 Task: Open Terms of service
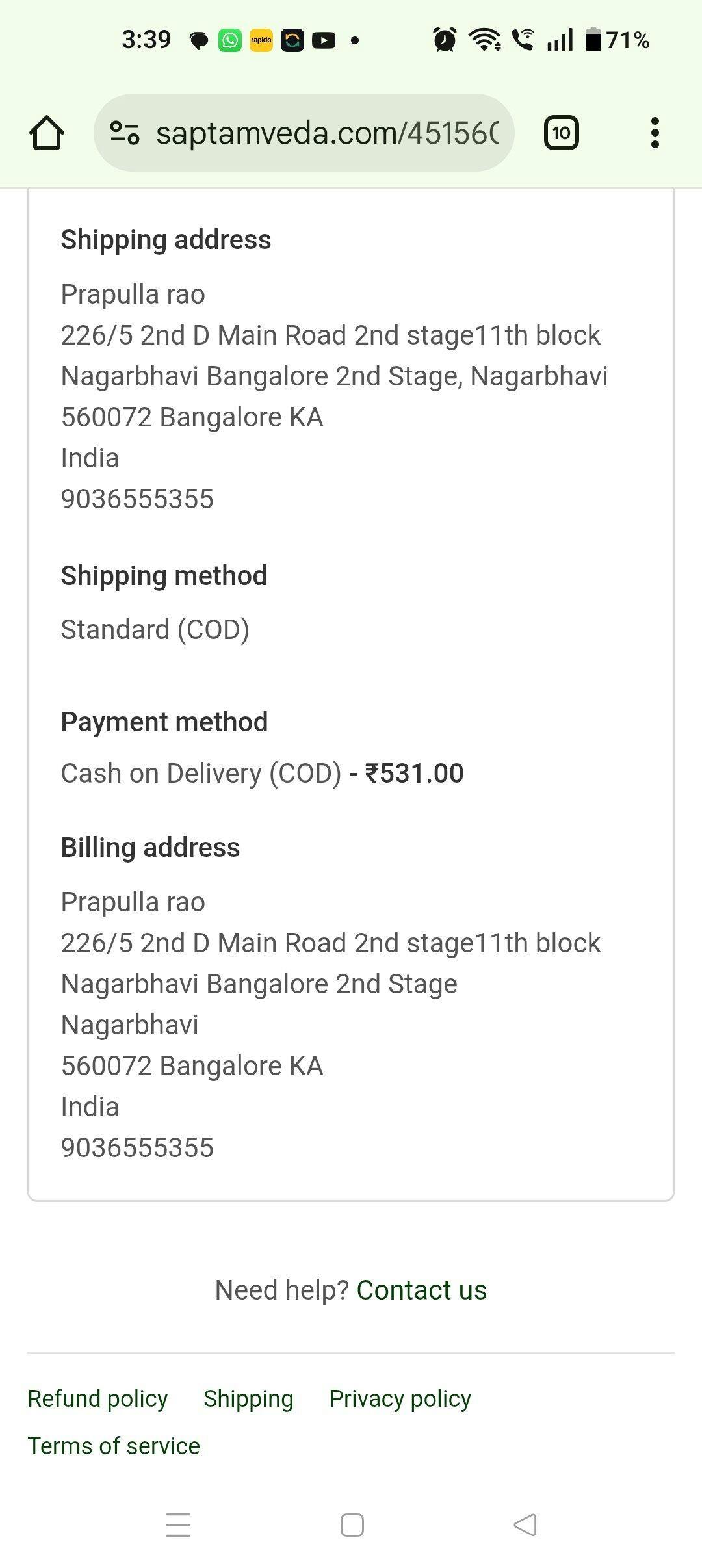[114, 1446]
